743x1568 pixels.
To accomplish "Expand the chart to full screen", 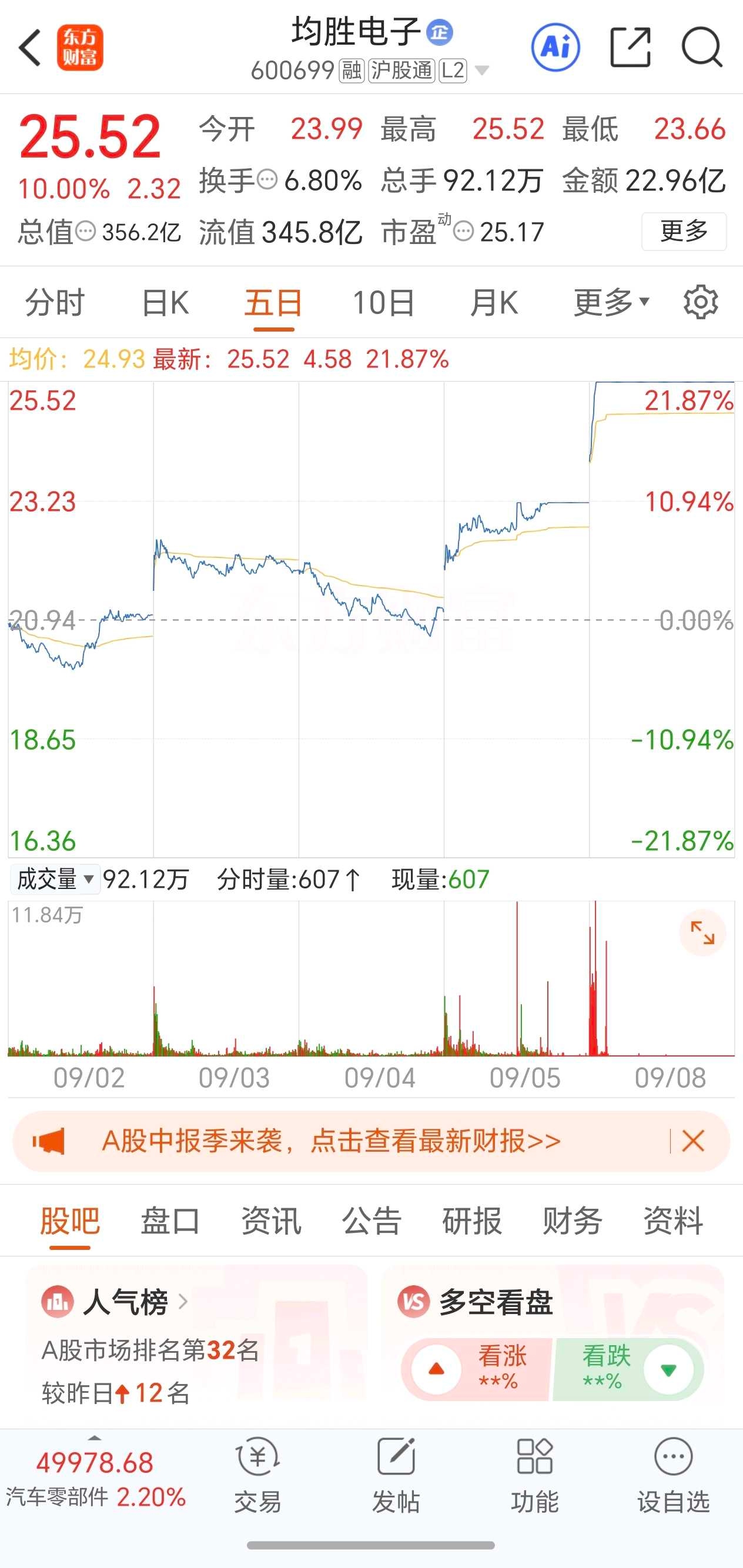I will pos(702,933).
